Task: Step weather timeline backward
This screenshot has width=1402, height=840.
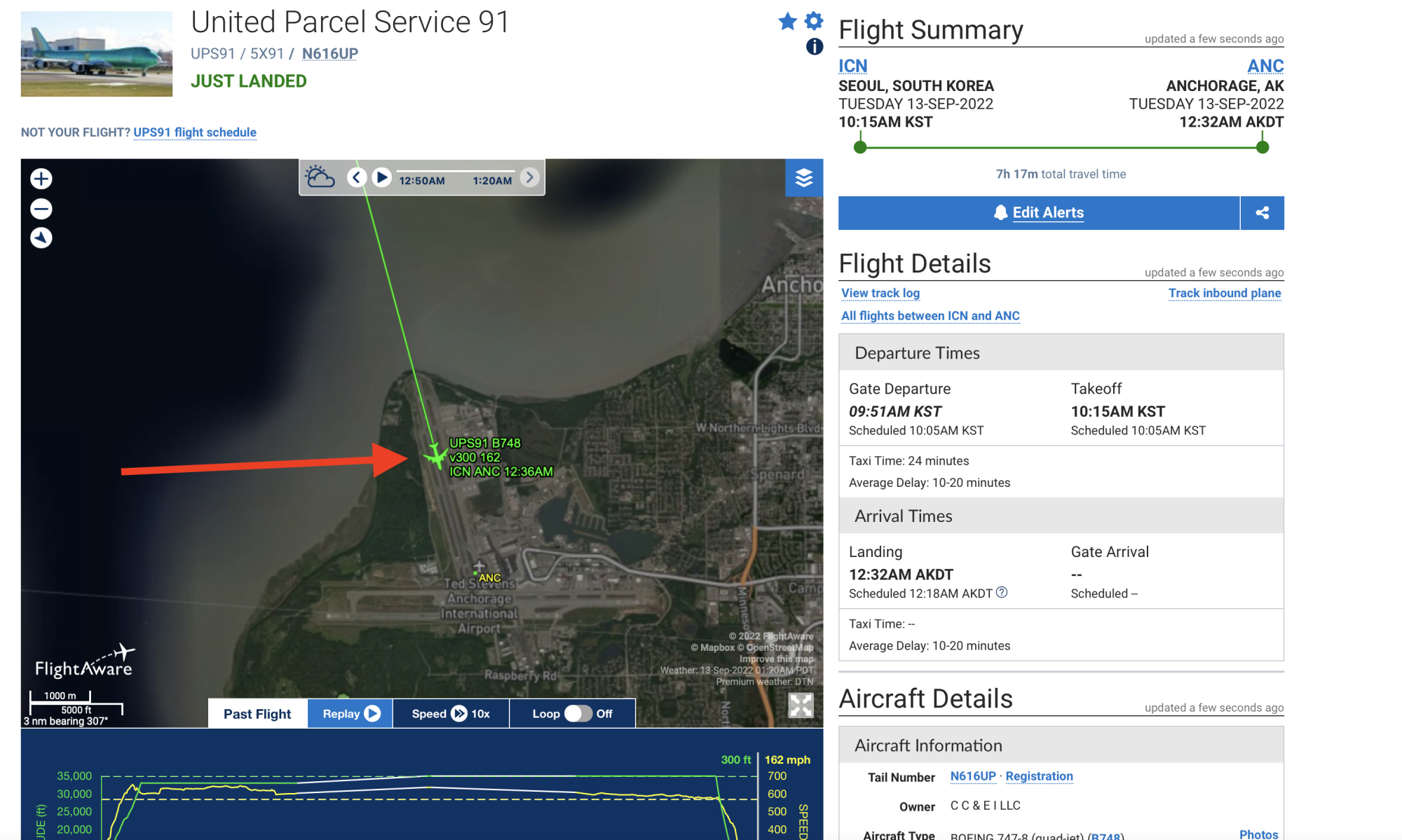Action: pos(357,178)
